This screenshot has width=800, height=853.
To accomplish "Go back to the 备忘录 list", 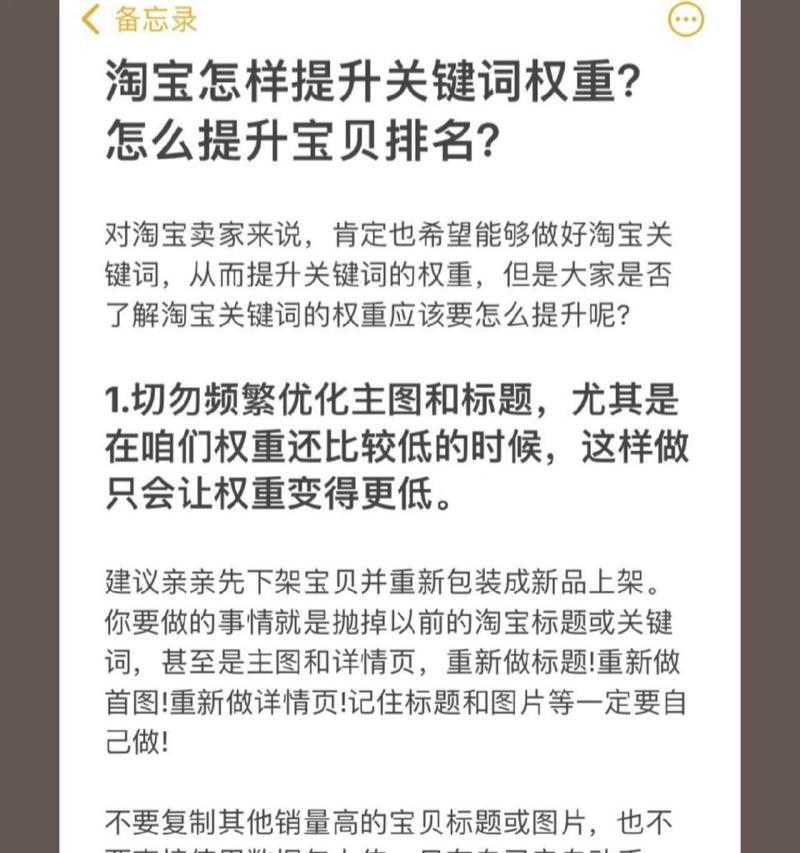I will tap(139, 18).
